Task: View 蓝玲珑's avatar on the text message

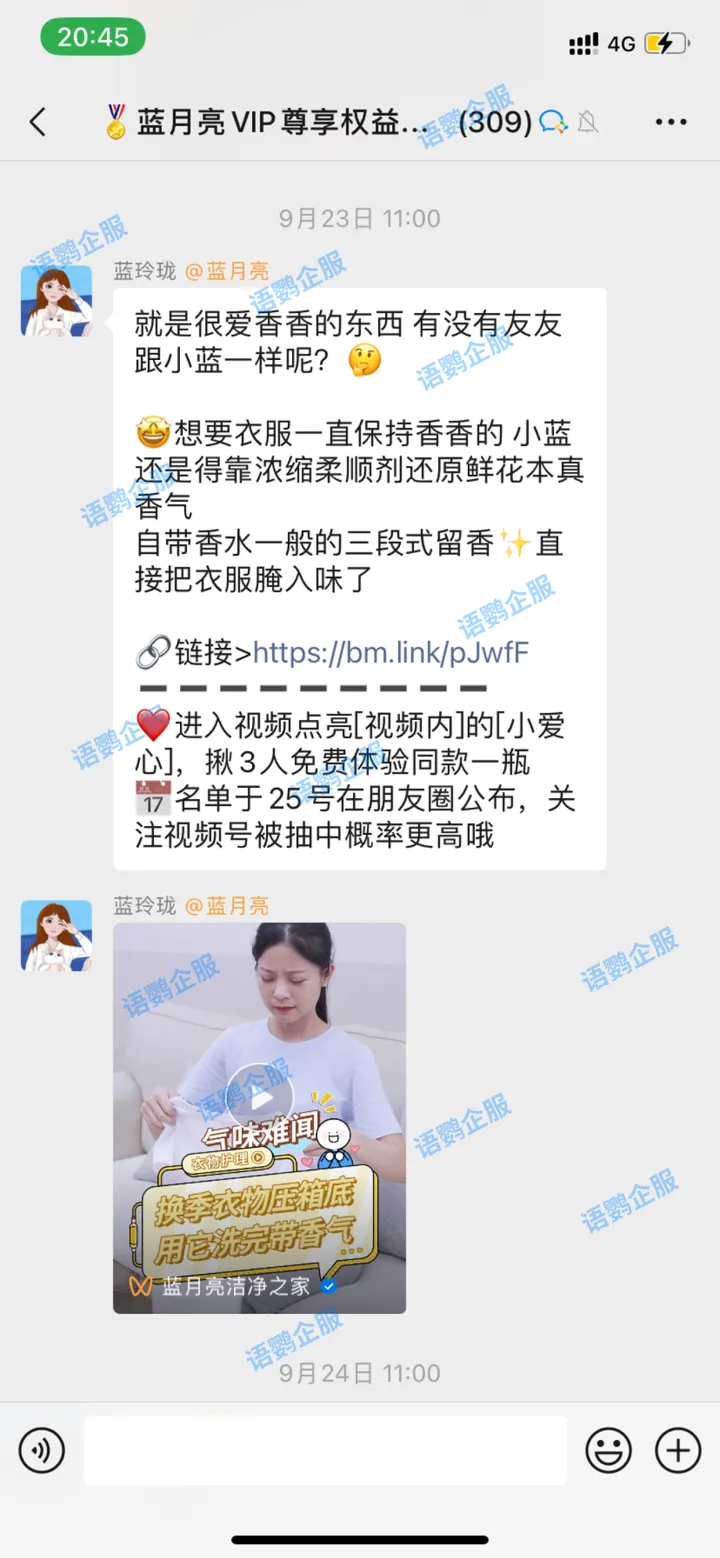Action: point(56,301)
